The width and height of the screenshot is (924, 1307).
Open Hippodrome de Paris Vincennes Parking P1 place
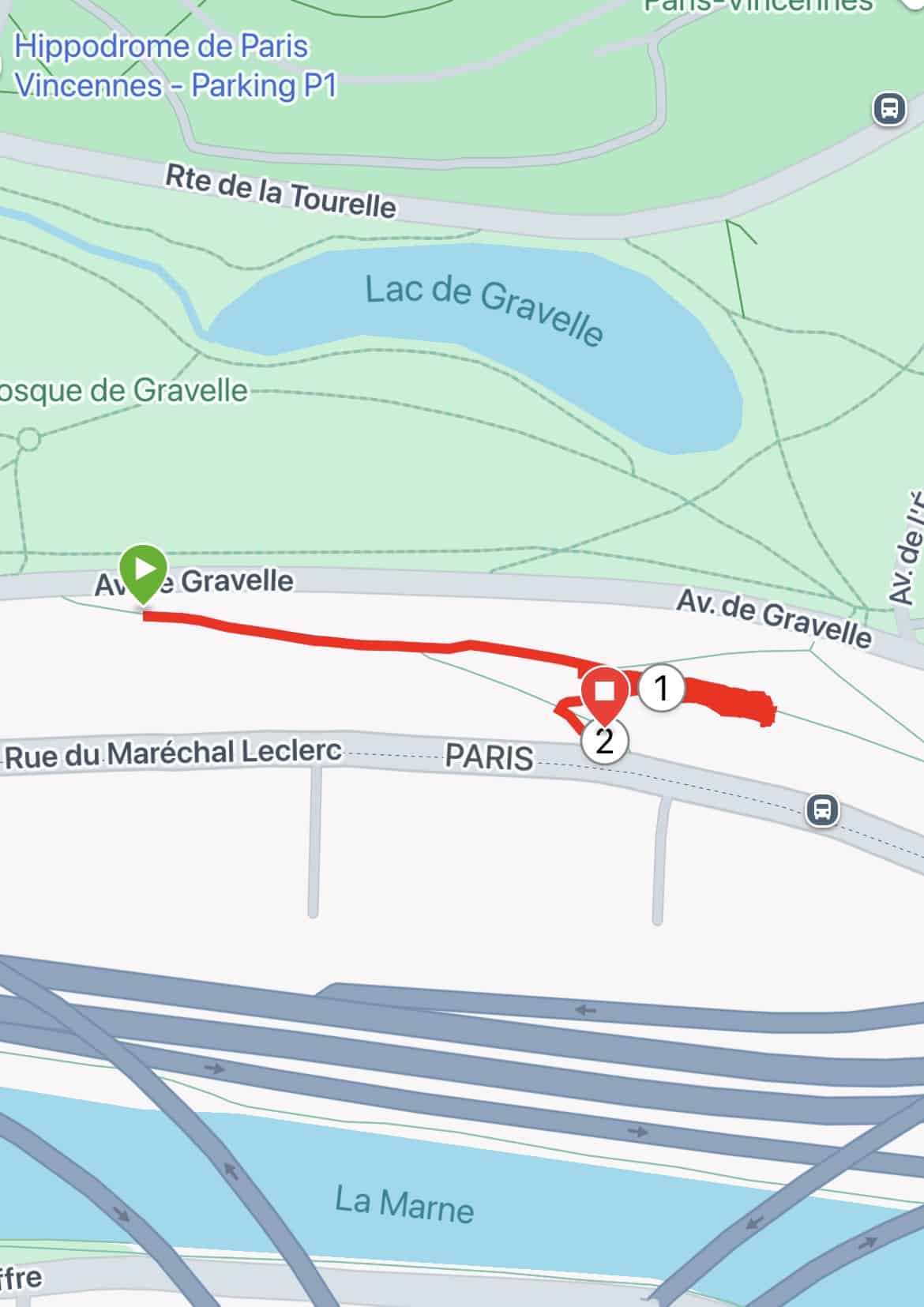point(175,66)
